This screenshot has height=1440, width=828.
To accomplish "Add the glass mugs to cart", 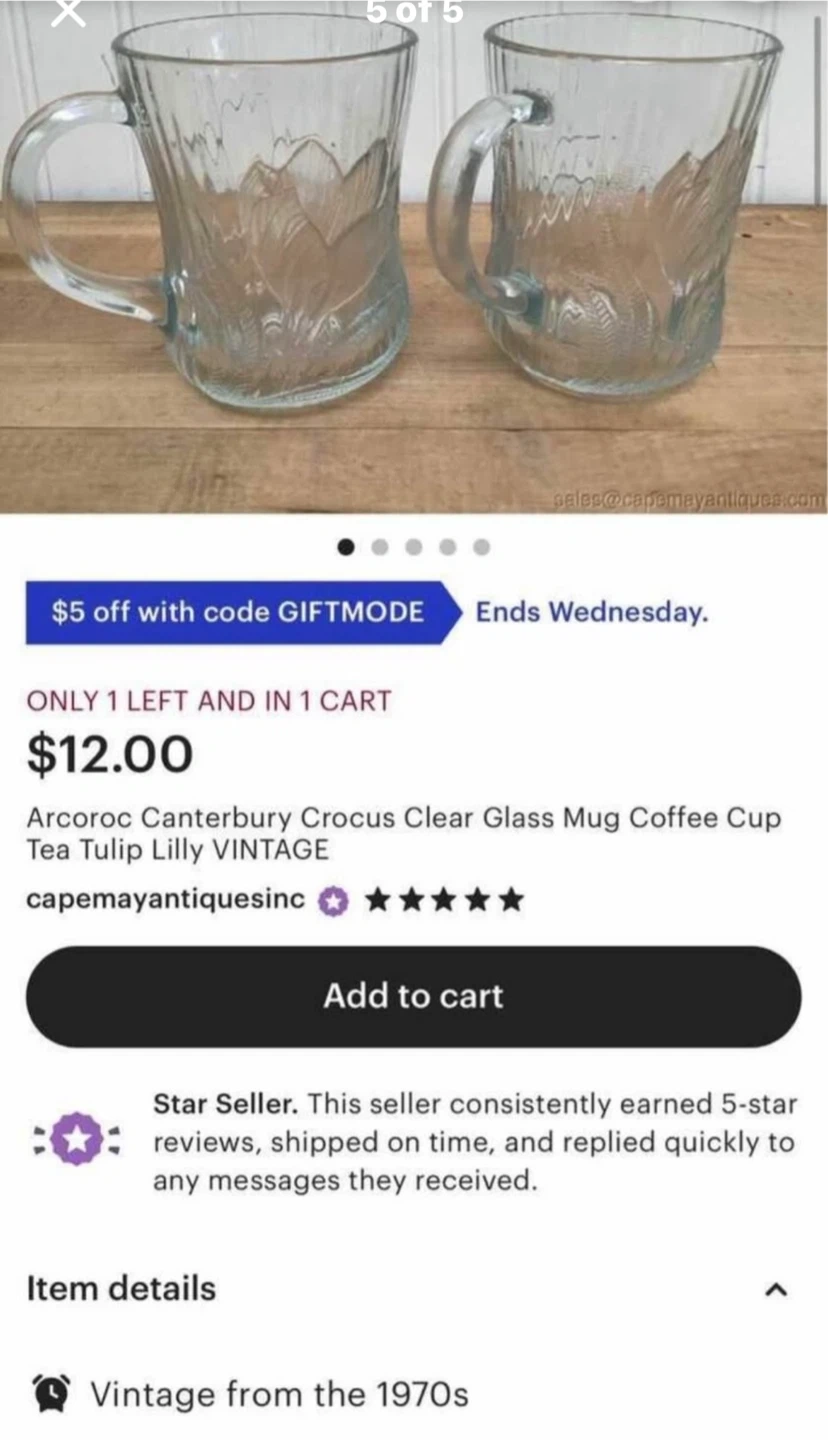I will click(413, 996).
